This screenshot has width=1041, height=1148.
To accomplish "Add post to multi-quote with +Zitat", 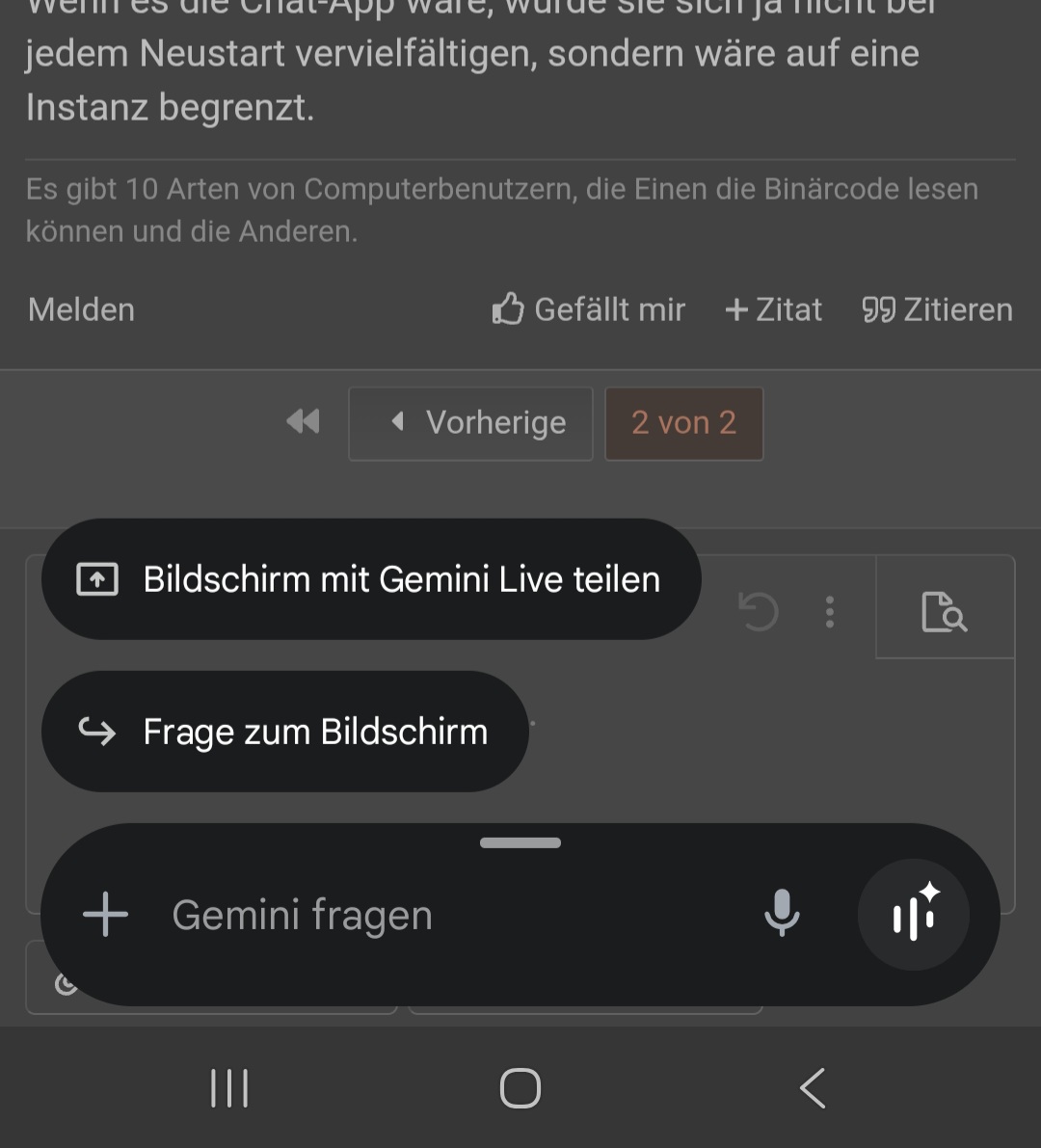I will (x=773, y=309).
